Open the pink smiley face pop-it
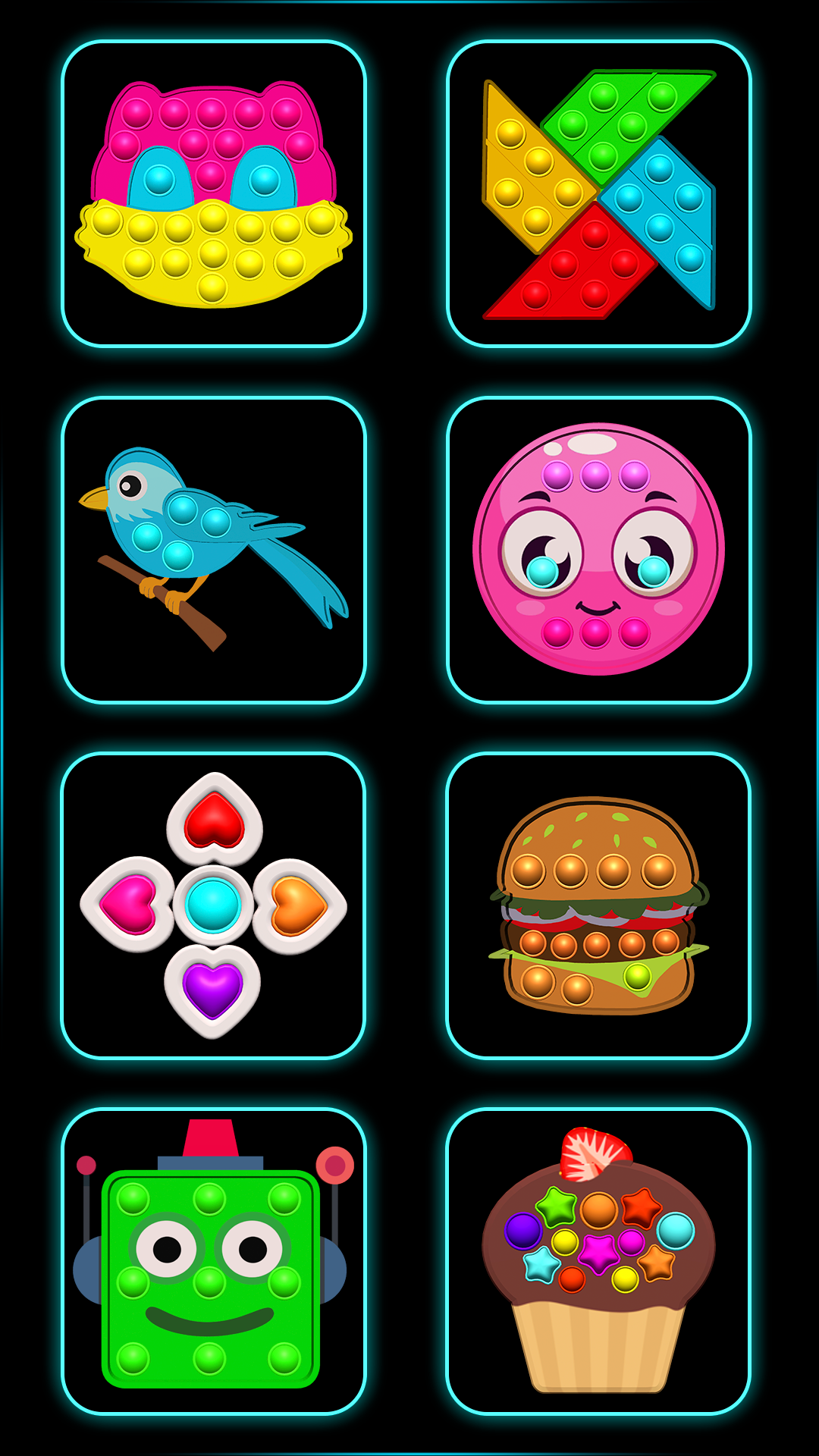This screenshot has width=819, height=1456. pos(598,550)
